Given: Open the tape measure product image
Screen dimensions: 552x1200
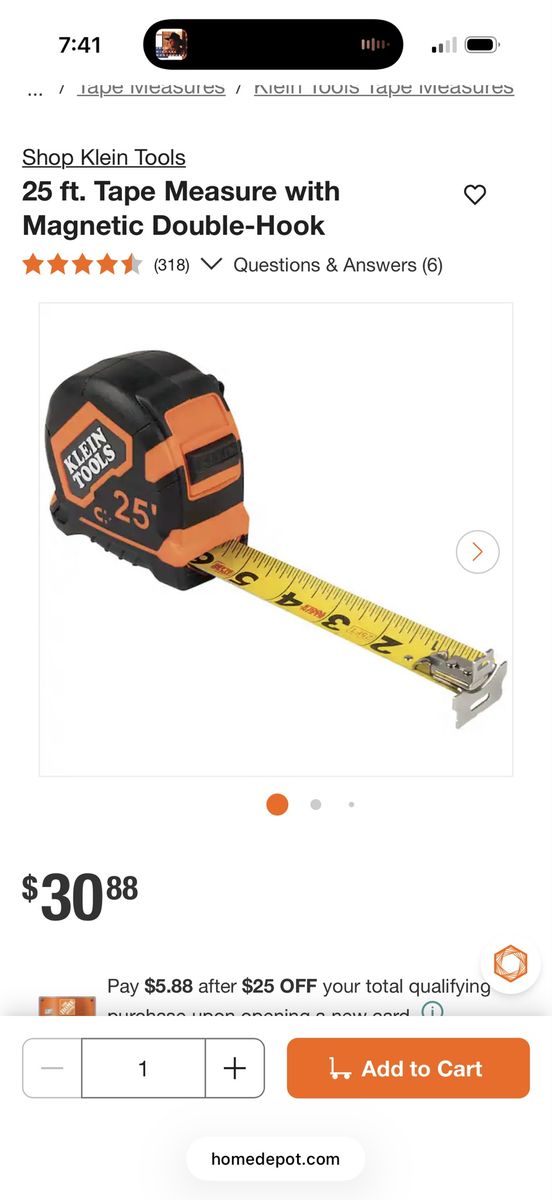Looking at the screenshot, I should pyautogui.click(x=276, y=539).
